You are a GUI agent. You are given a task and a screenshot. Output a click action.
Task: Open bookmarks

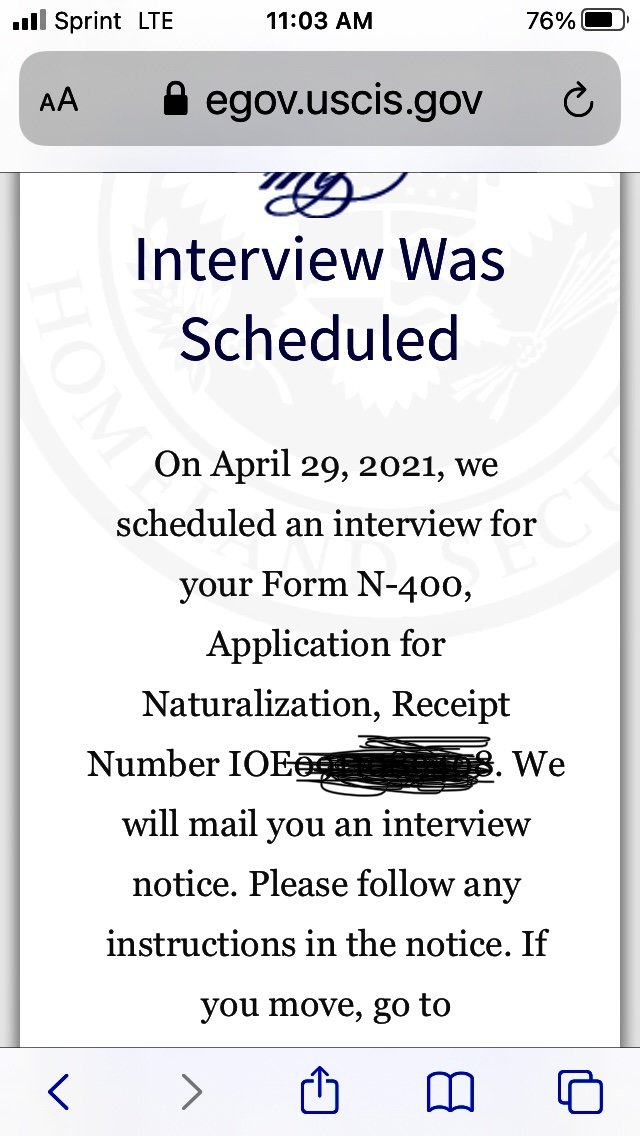pos(450,1092)
